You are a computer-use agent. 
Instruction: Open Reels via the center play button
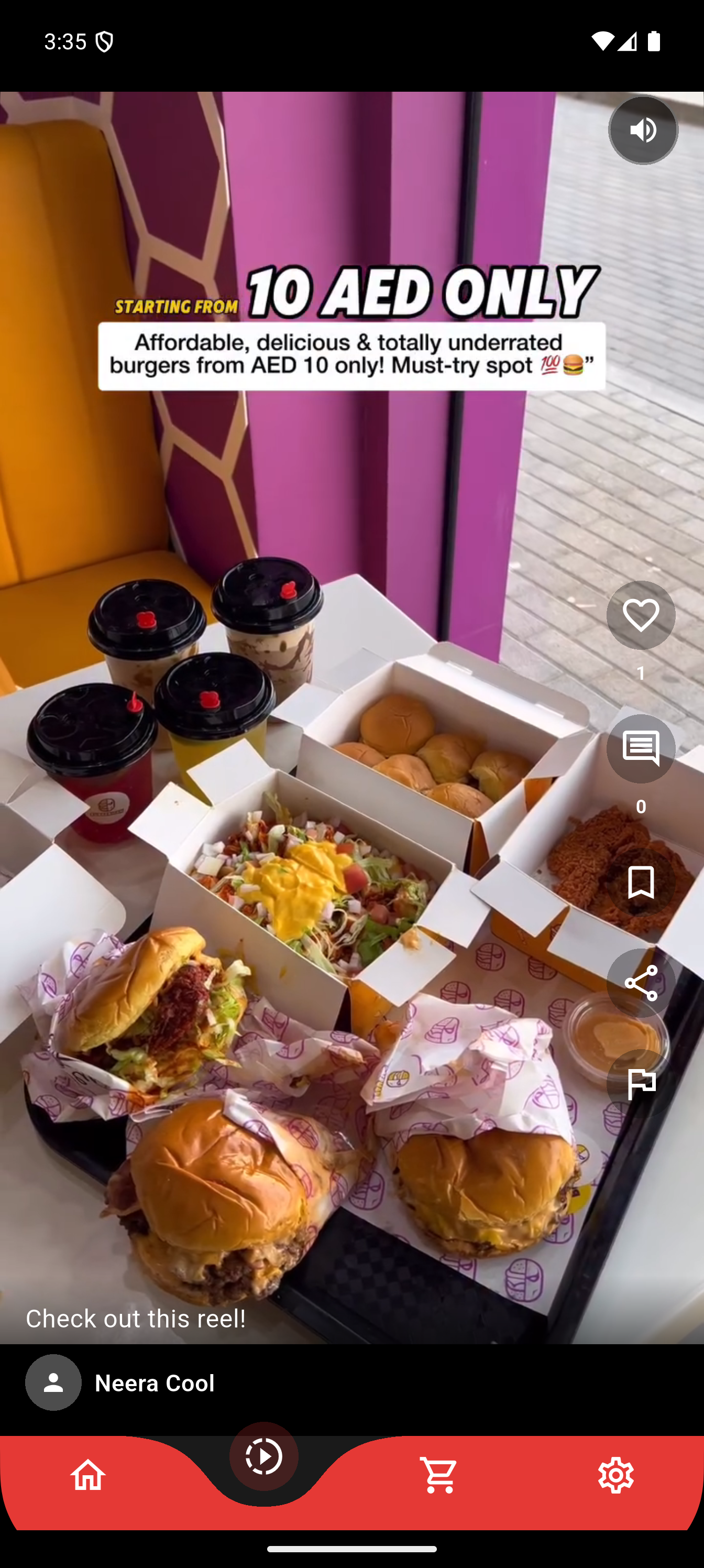click(263, 1456)
